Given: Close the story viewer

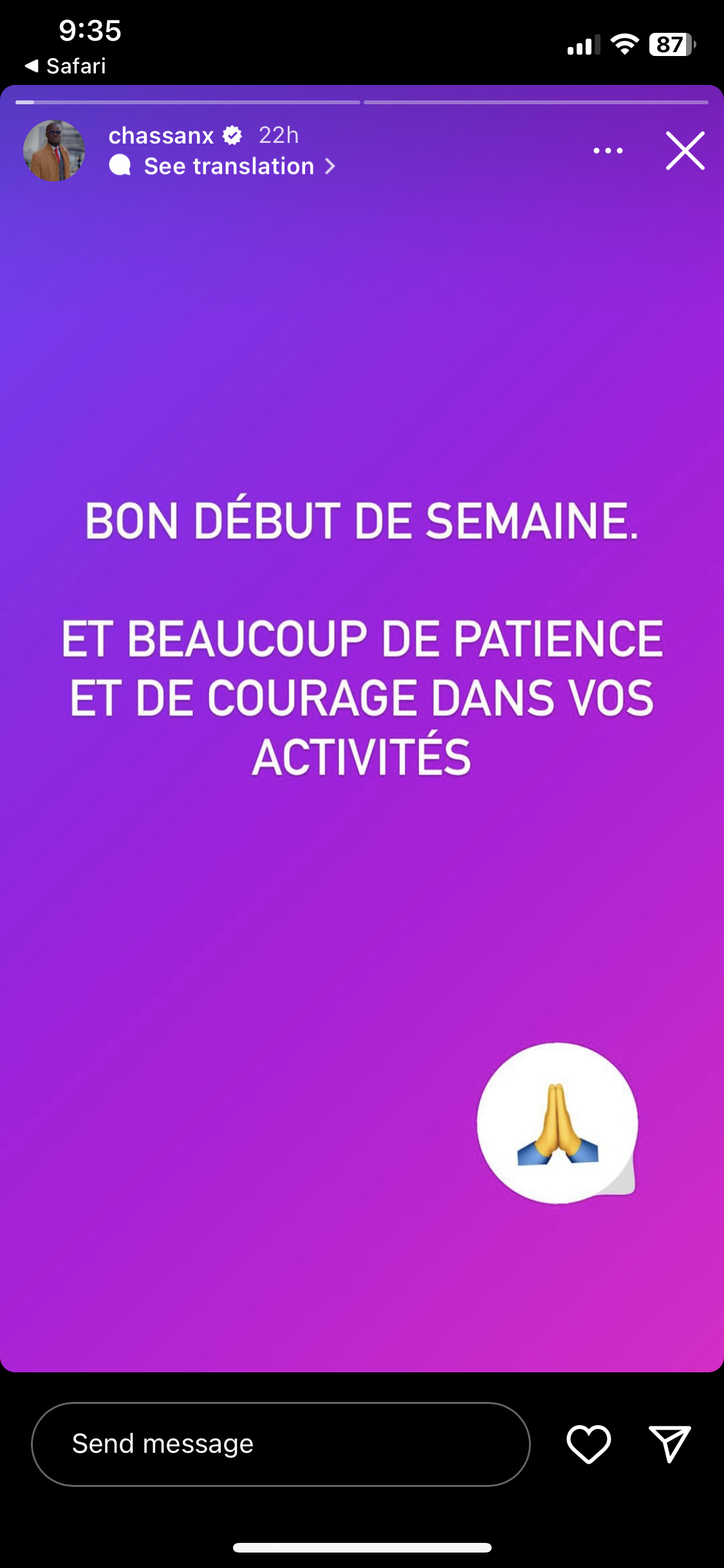Looking at the screenshot, I should (685, 151).
